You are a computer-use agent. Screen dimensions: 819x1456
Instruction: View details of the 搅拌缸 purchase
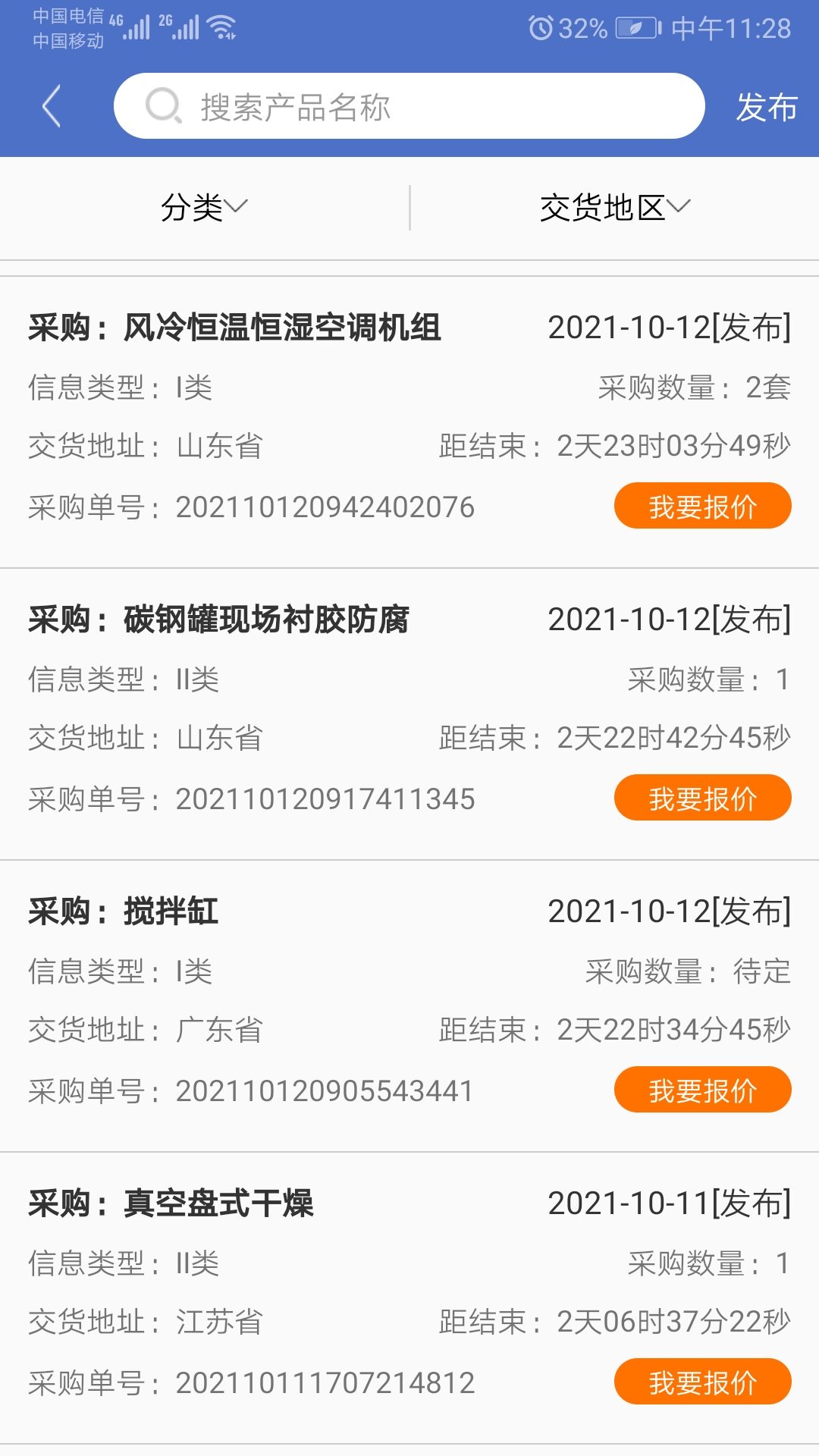[x=171, y=912]
